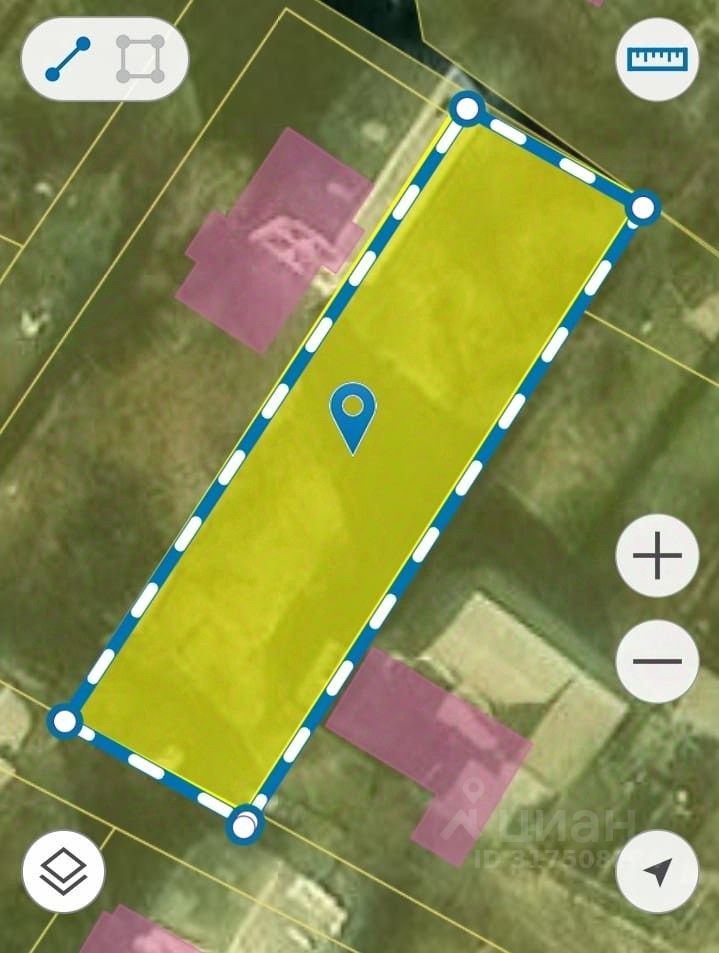719x953 pixels.
Task: Open the ruler measurement button
Action: [658, 59]
